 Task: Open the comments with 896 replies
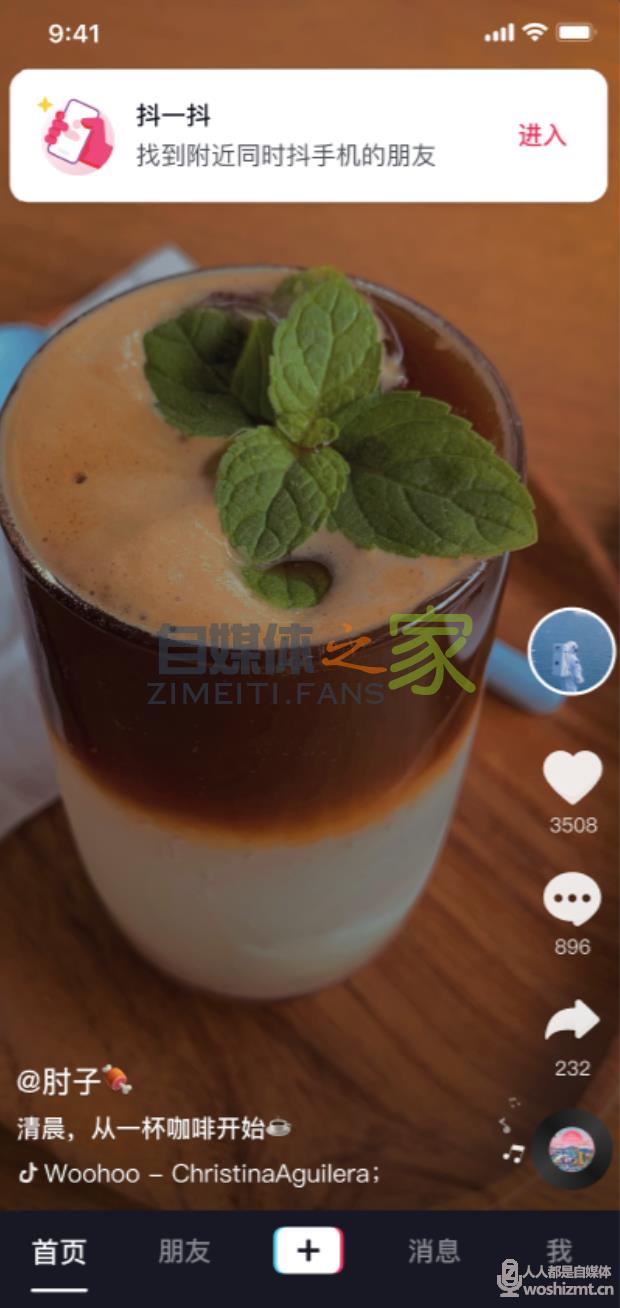(572, 900)
